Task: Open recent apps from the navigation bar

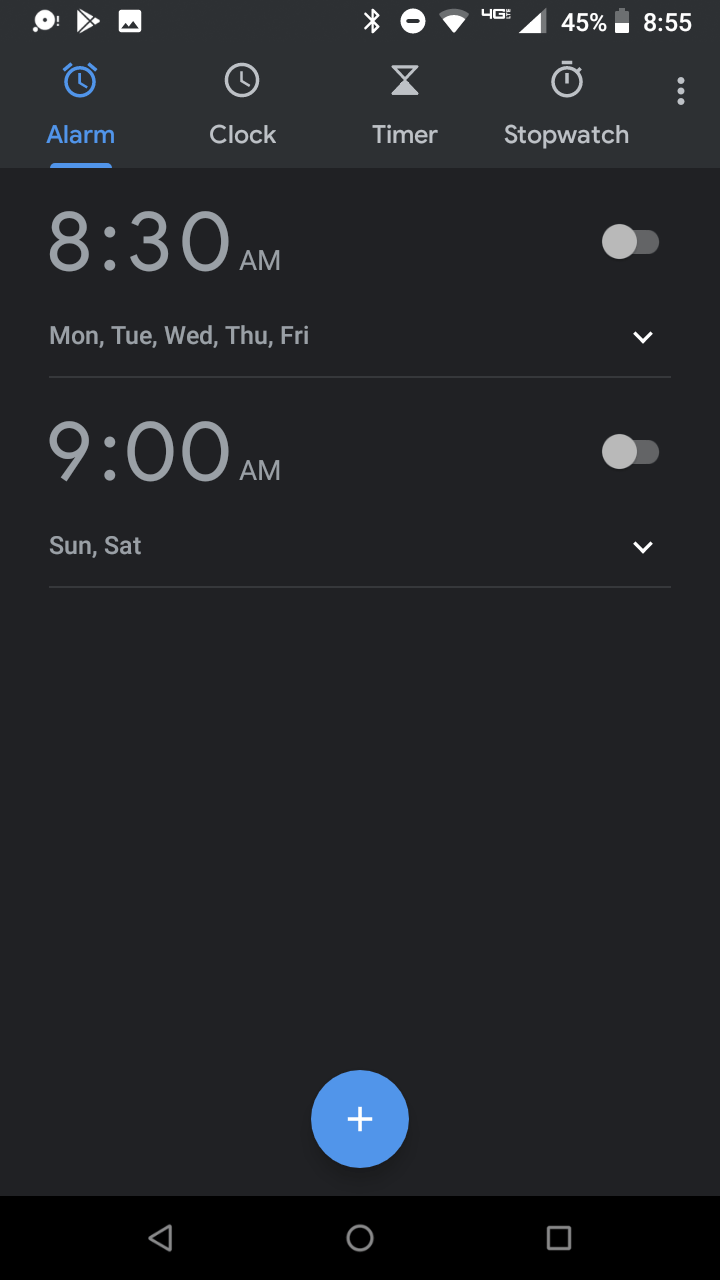Action: point(559,1238)
